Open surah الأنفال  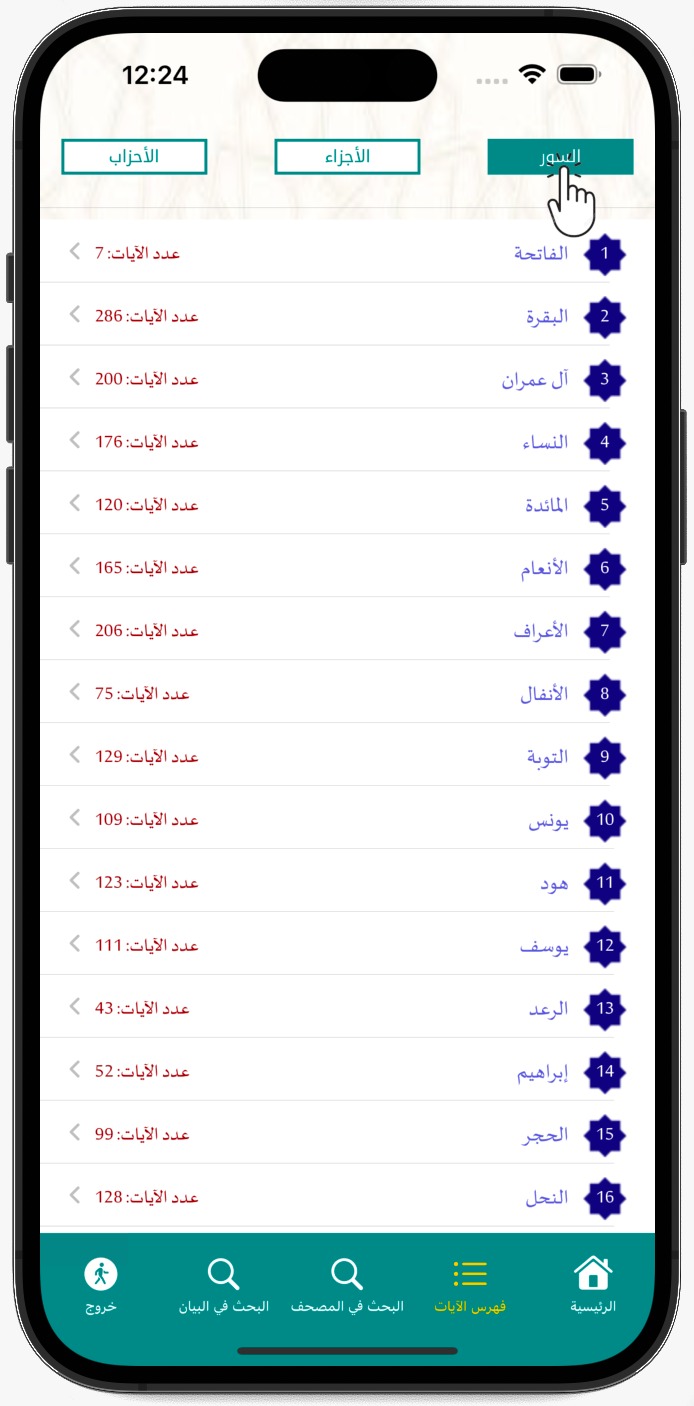click(347, 693)
